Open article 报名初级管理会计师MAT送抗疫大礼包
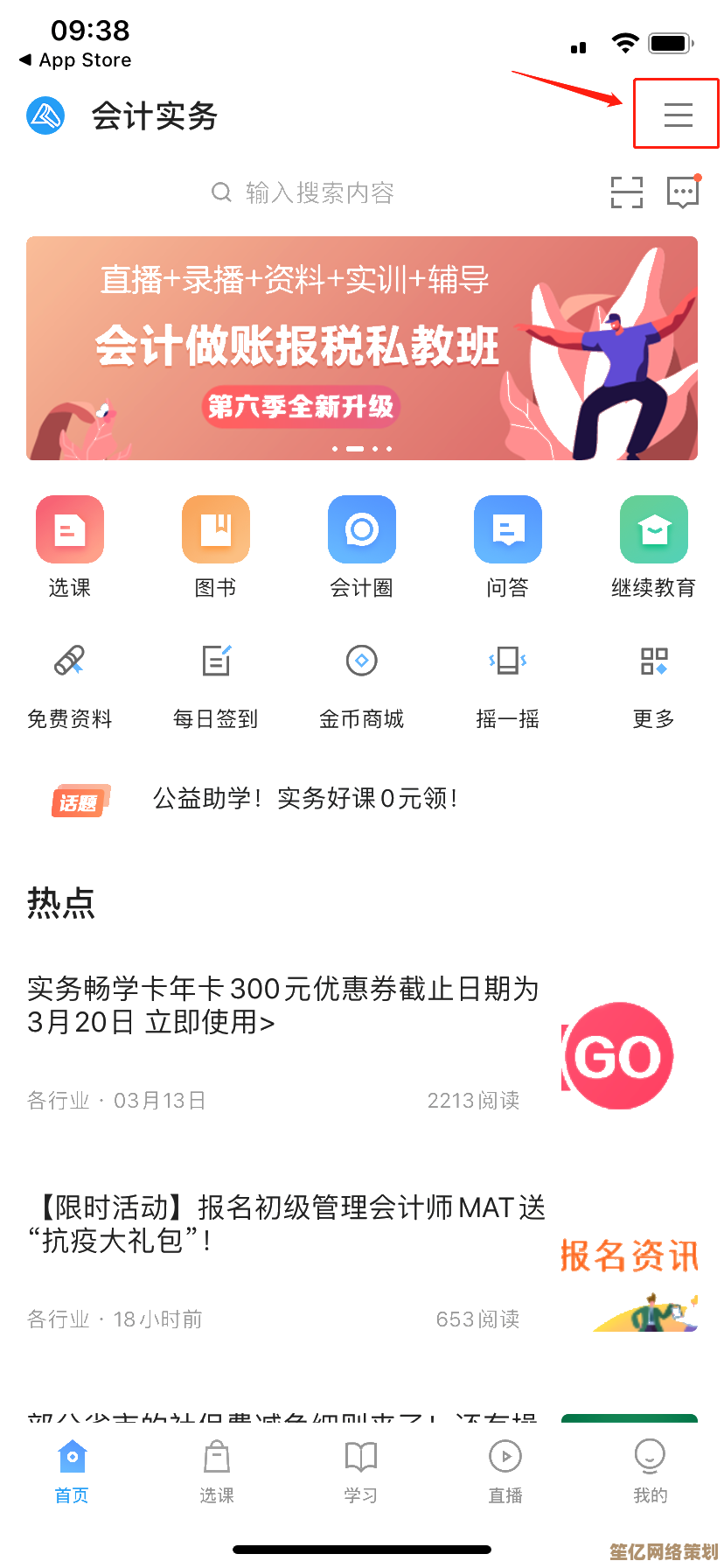 tap(289, 1224)
